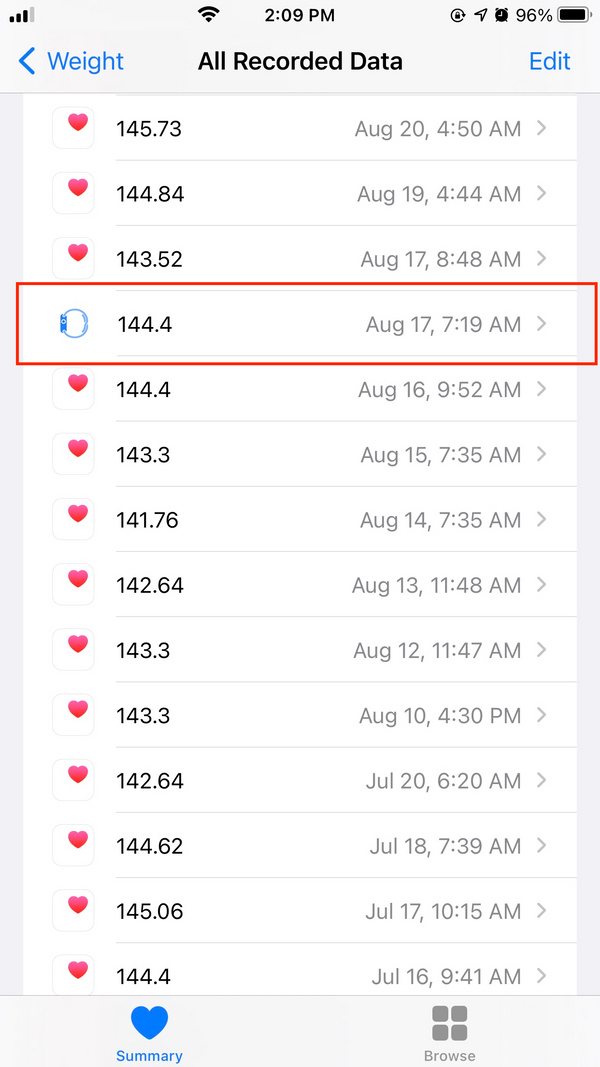Go back to the Weight screen
The height and width of the screenshot is (1067, 600).
[70, 61]
